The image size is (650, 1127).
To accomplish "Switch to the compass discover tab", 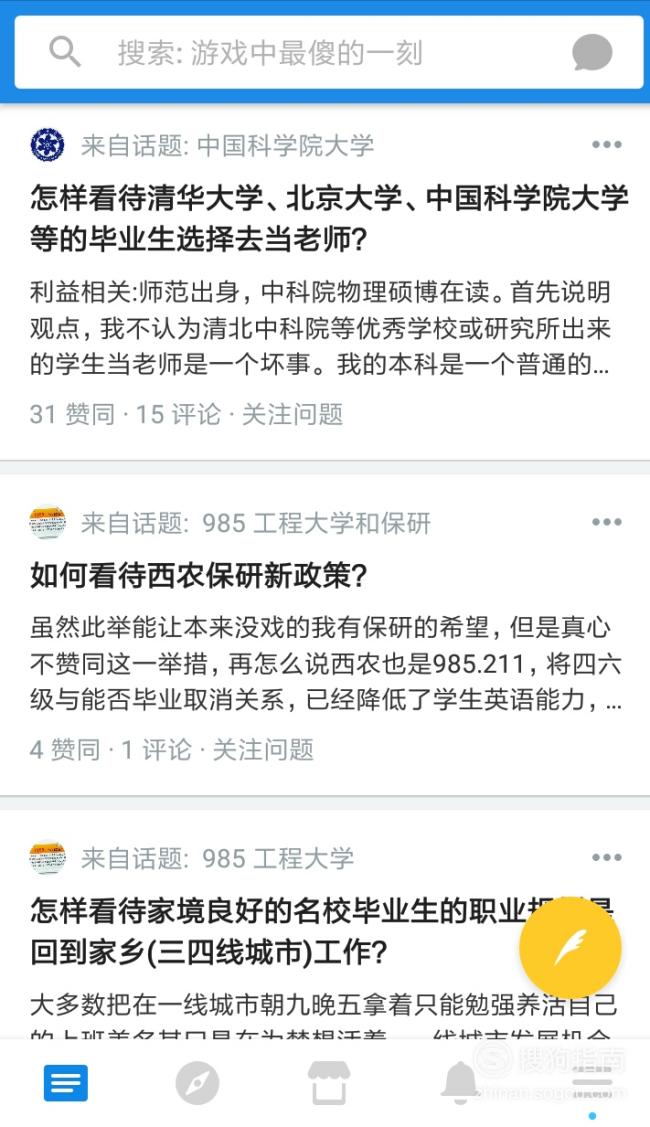I will (197, 1082).
